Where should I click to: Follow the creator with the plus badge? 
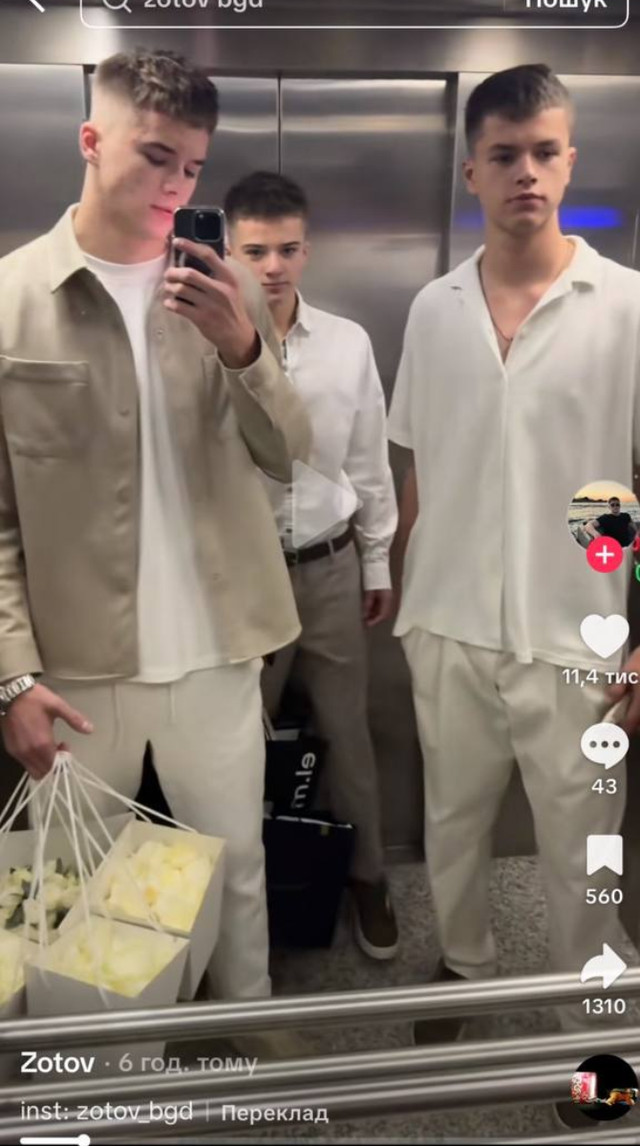pos(604,553)
